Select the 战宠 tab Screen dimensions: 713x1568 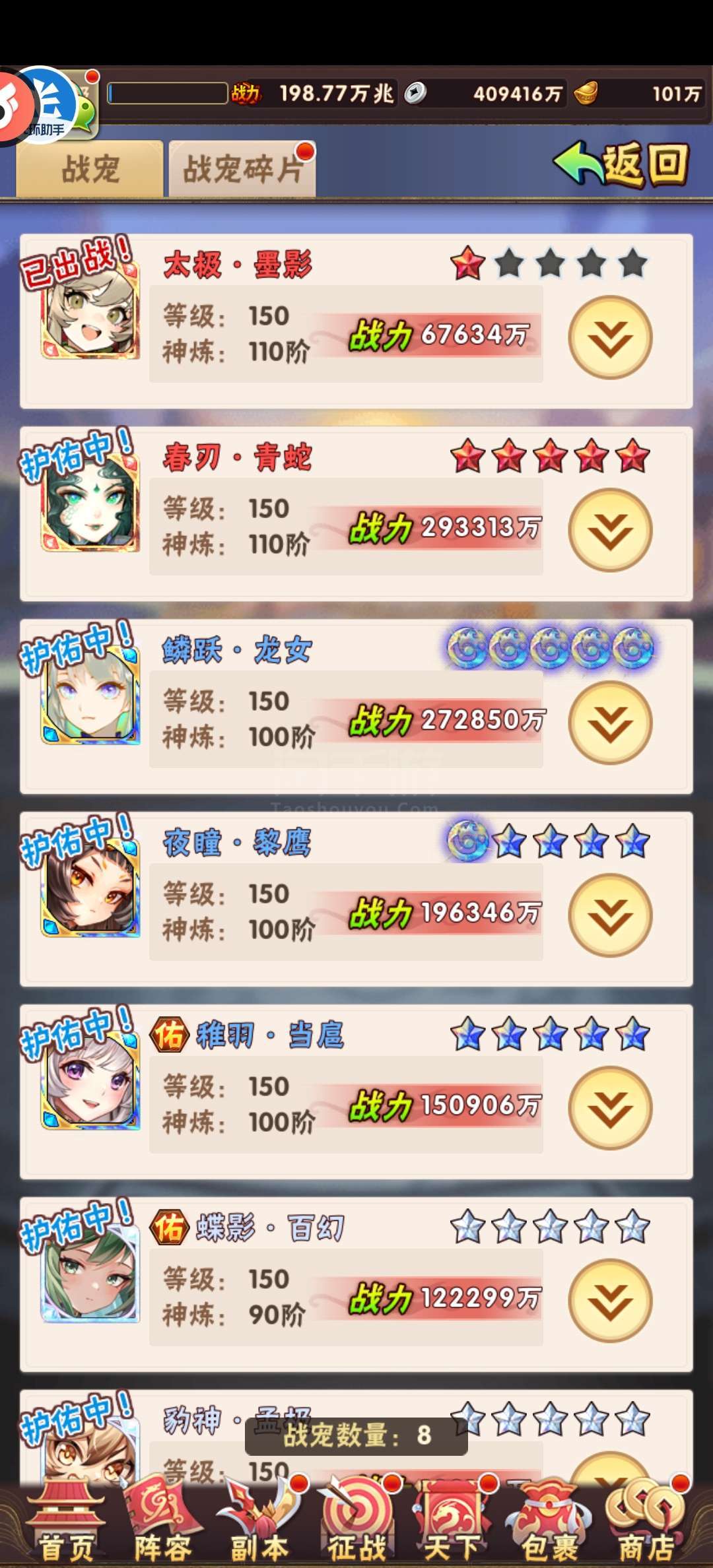pyautogui.click(x=90, y=169)
